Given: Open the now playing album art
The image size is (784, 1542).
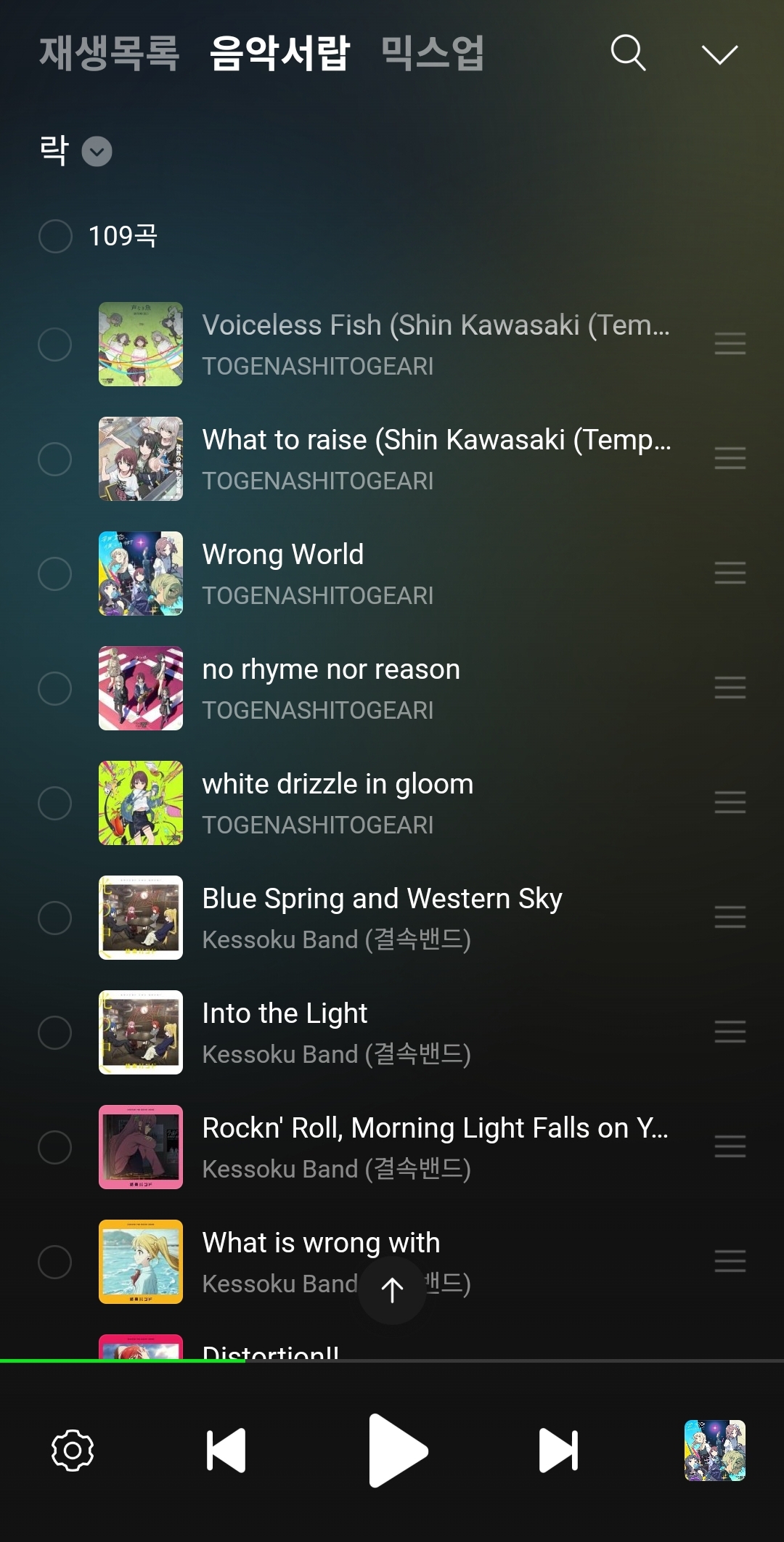Looking at the screenshot, I should [x=715, y=1451].
